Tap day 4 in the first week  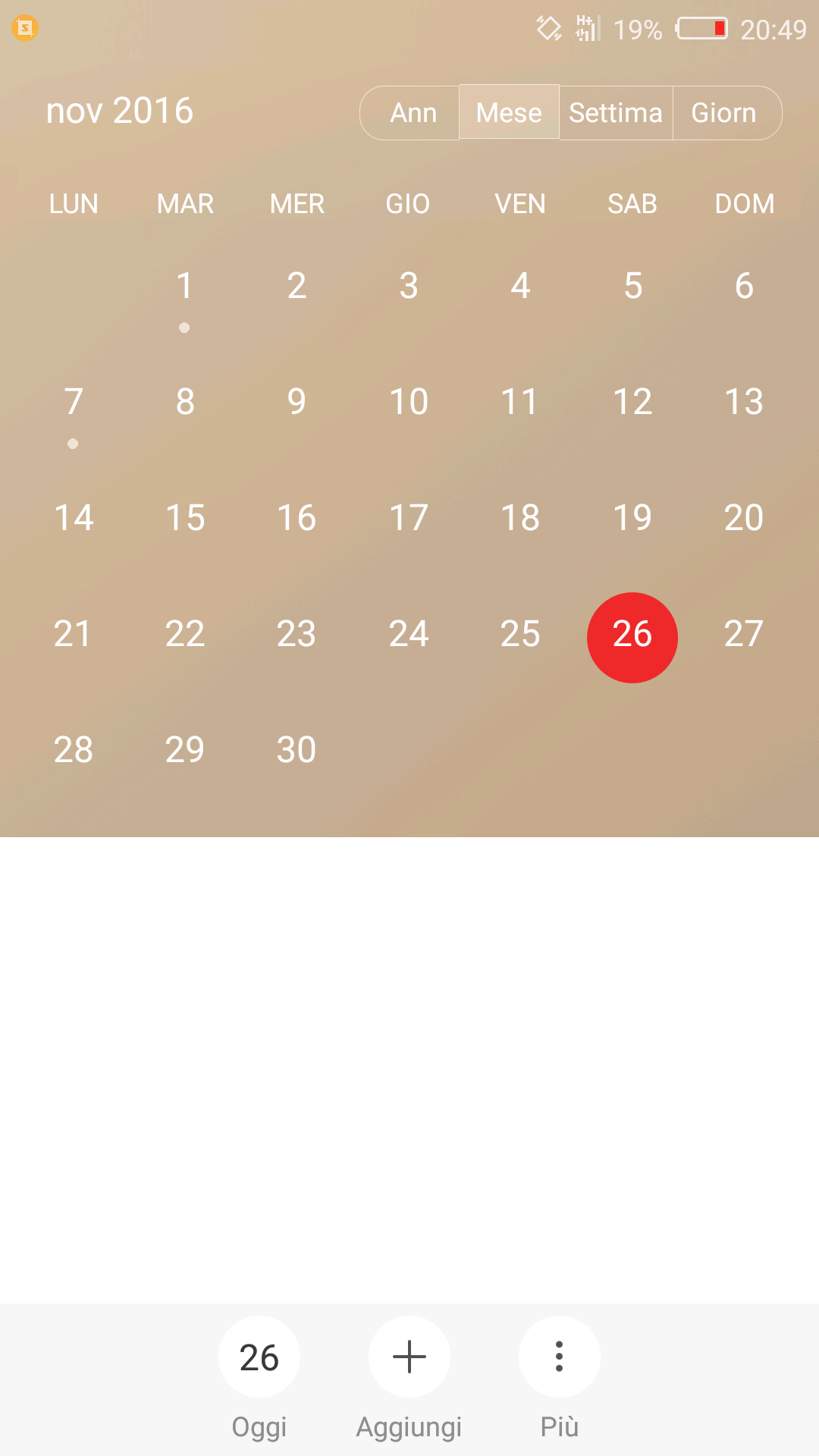tap(520, 287)
